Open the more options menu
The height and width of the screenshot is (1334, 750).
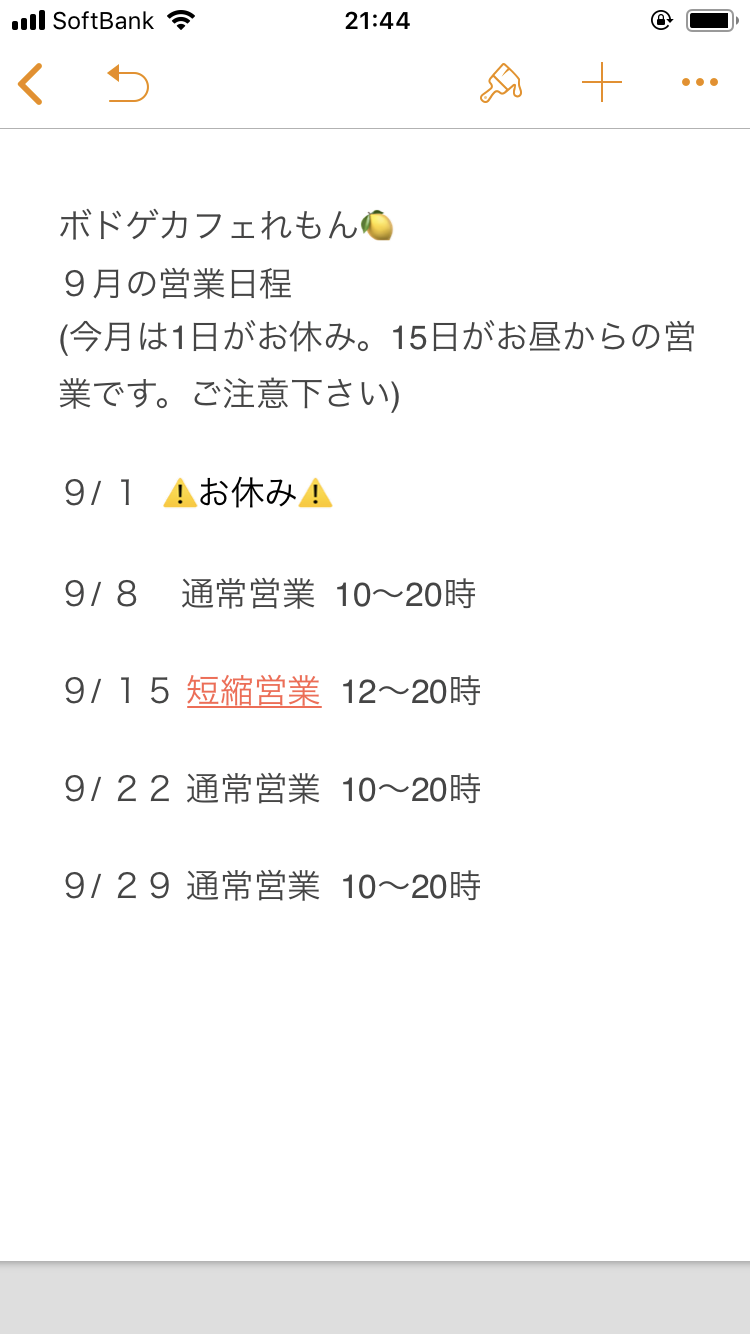pyautogui.click(x=700, y=83)
